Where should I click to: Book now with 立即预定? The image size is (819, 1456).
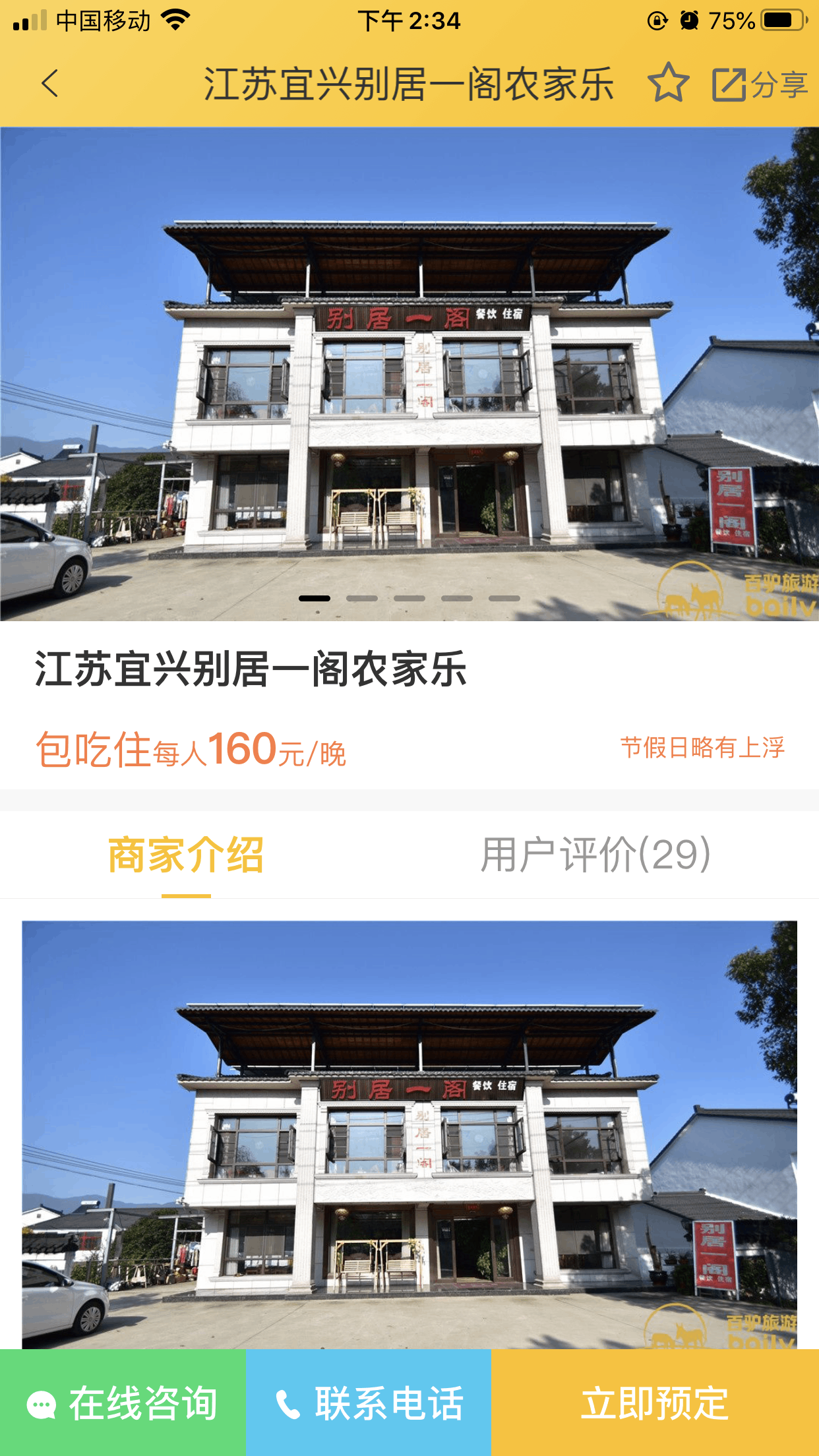pyautogui.click(x=655, y=1403)
